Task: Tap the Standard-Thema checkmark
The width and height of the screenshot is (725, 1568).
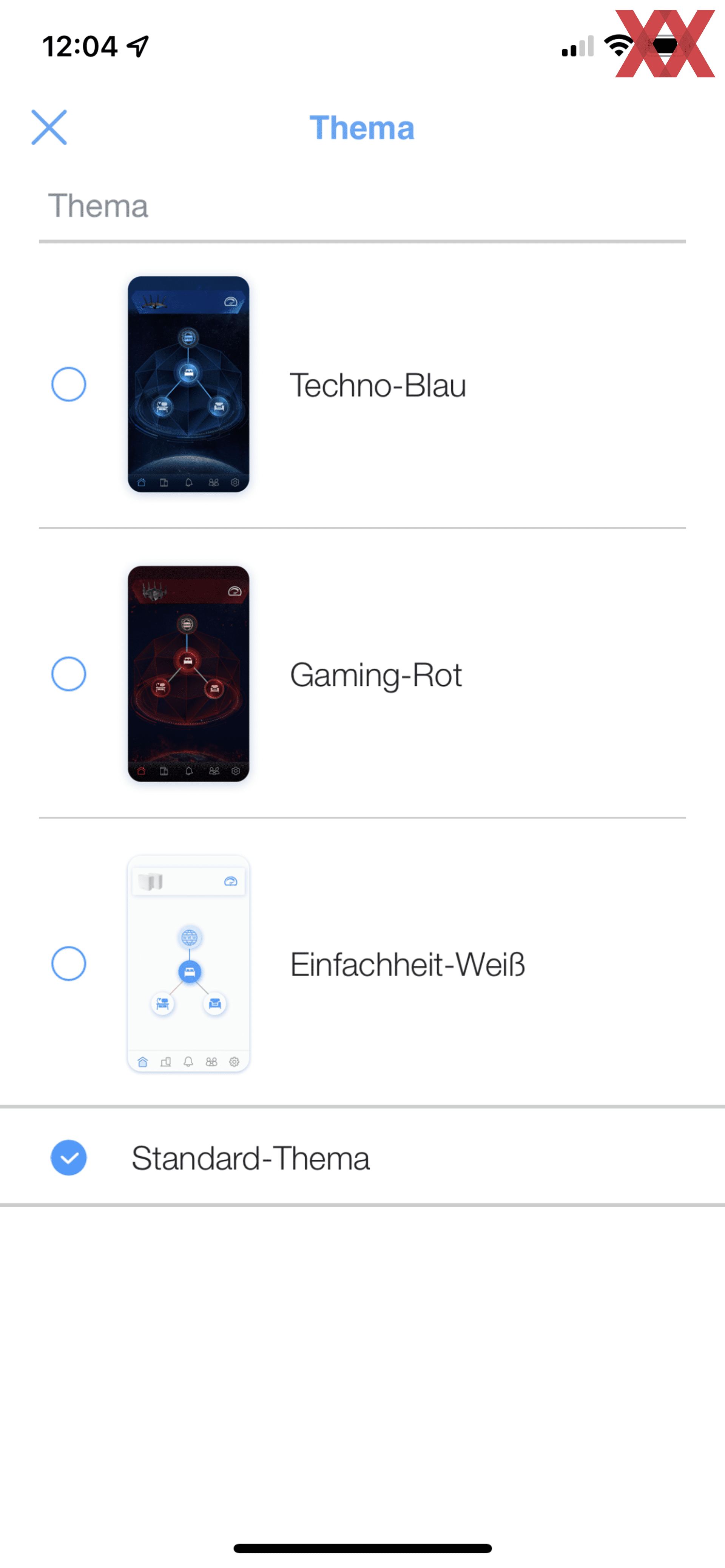Action: point(69,1158)
